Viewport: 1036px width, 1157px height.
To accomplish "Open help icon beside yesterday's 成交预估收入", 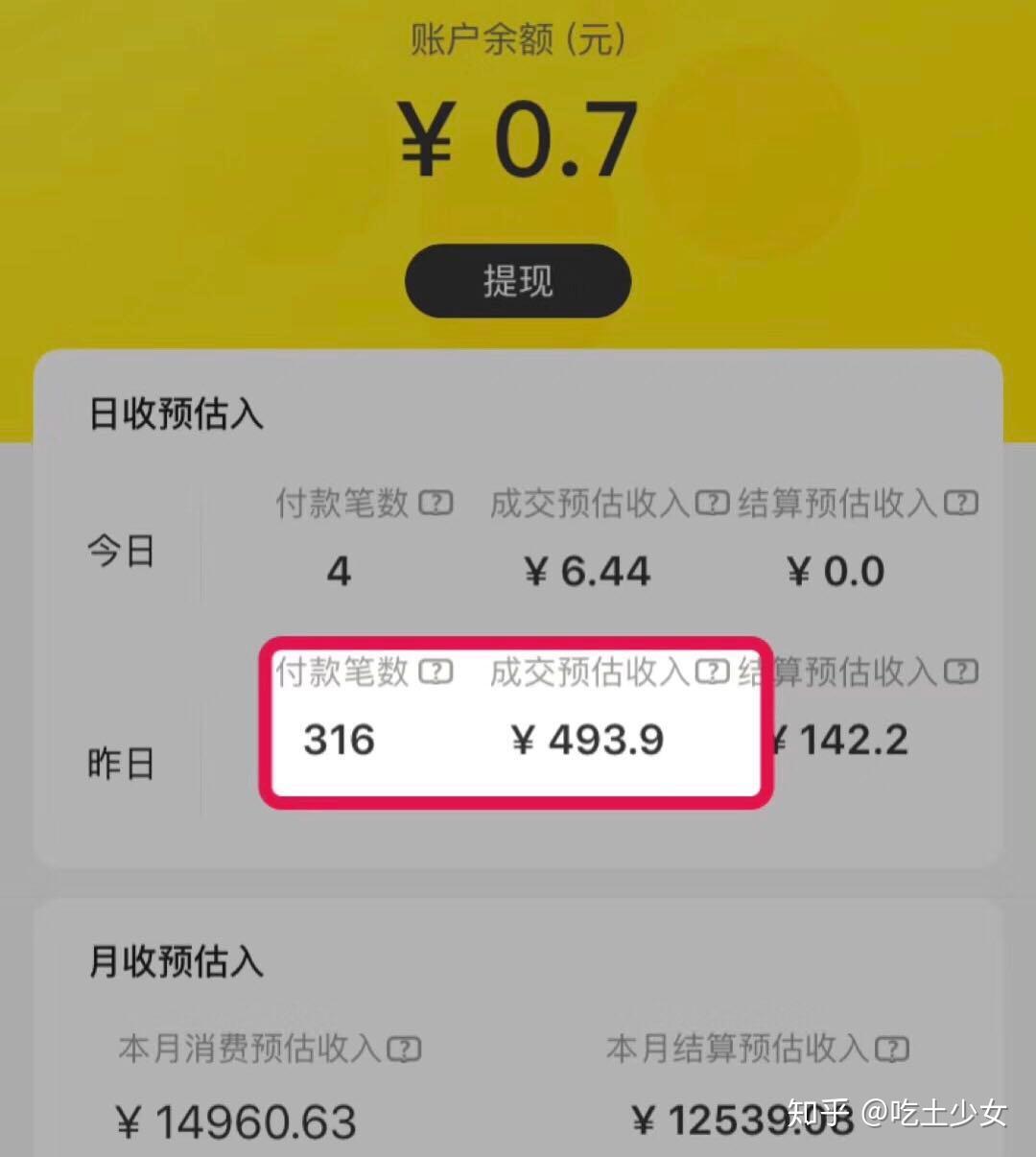I will tap(712, 672).
